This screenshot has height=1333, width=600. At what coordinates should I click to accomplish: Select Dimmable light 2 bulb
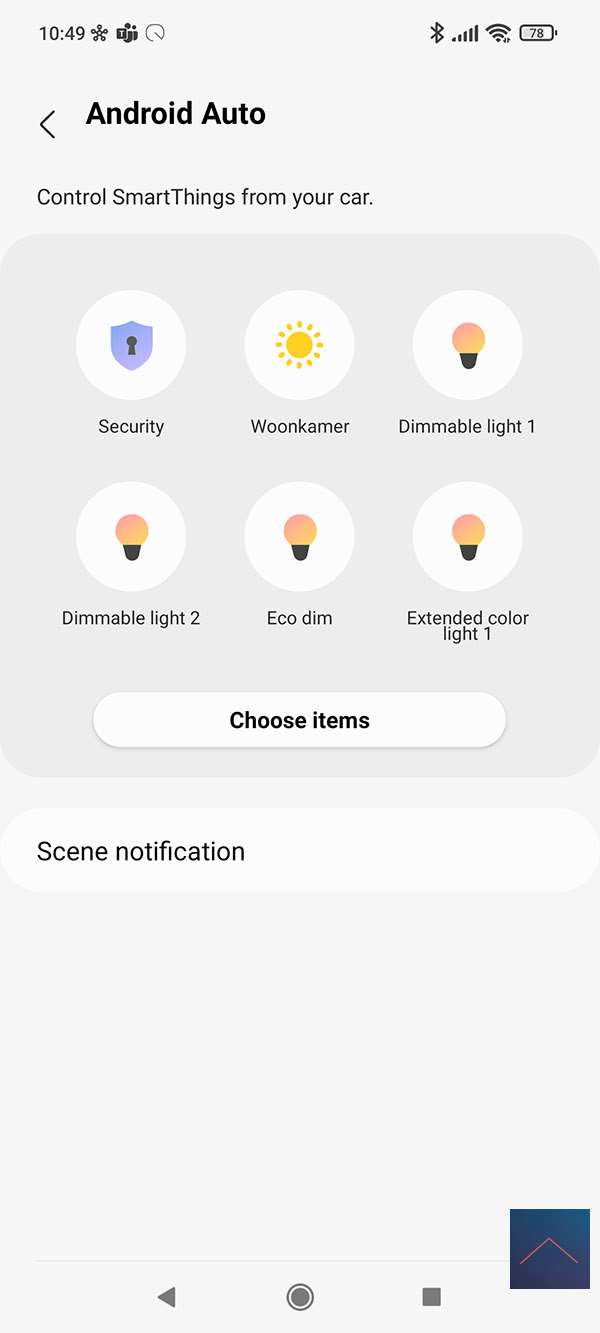(x=131, y=537)
